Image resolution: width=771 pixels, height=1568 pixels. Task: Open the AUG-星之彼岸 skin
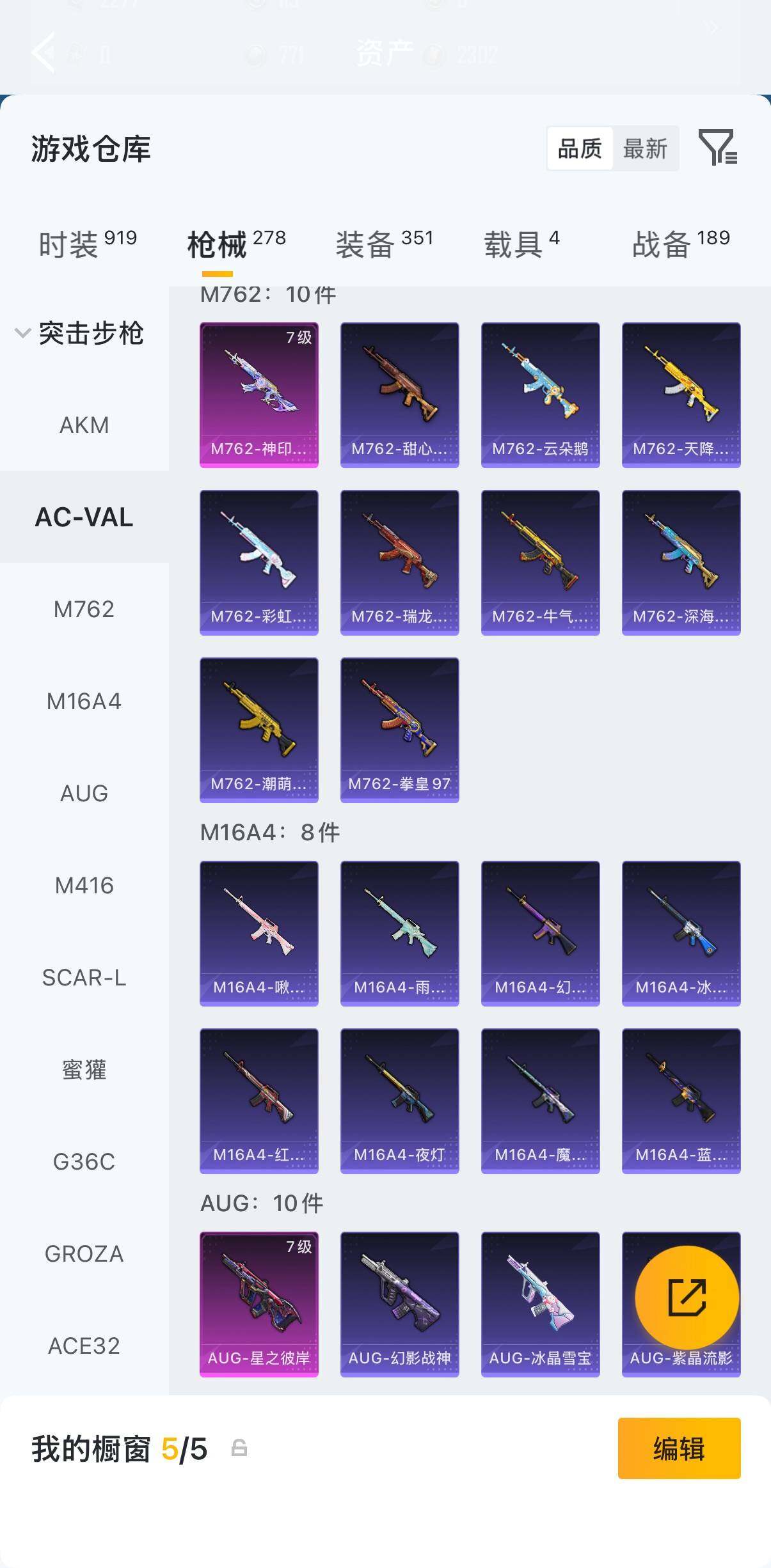[259, 1305]
